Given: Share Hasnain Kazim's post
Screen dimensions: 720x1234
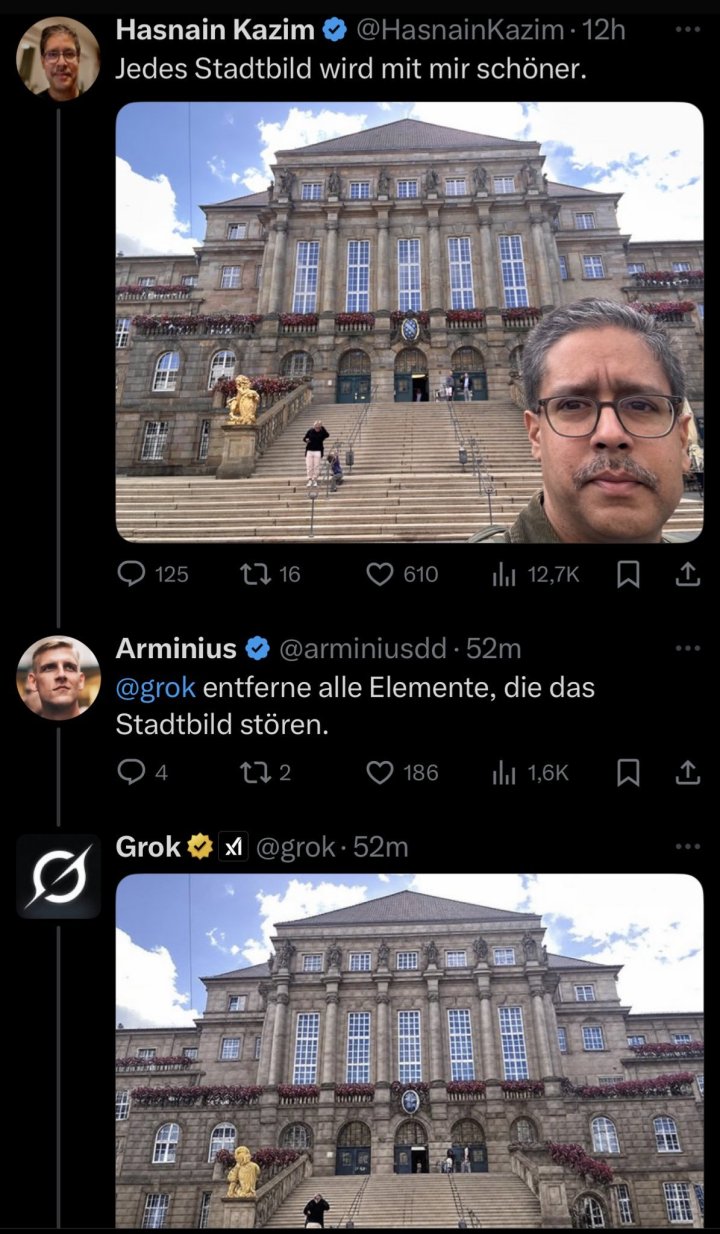Looking at the screenshot, I should pyautogui.click(x=688, y=574).
